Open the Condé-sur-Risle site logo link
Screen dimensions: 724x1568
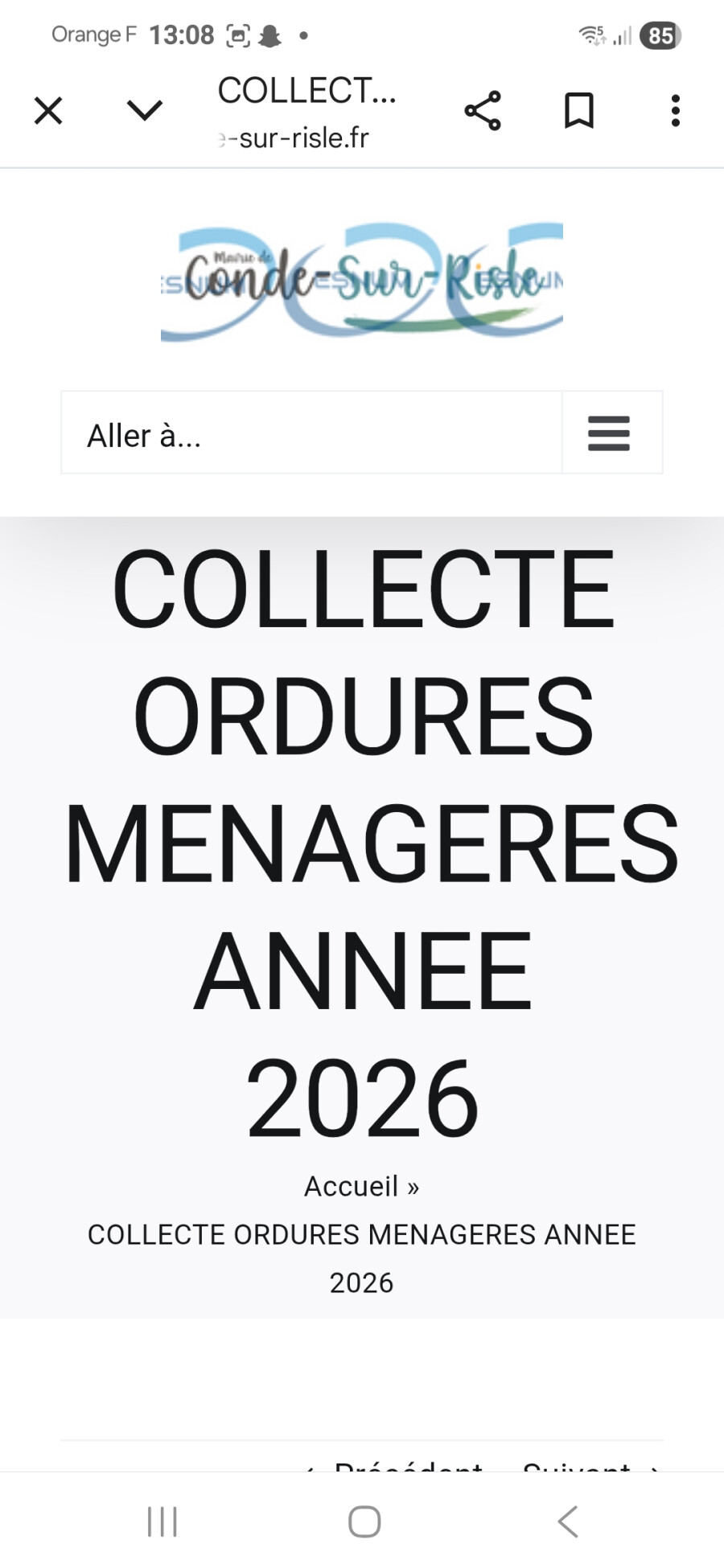(362, 281)
